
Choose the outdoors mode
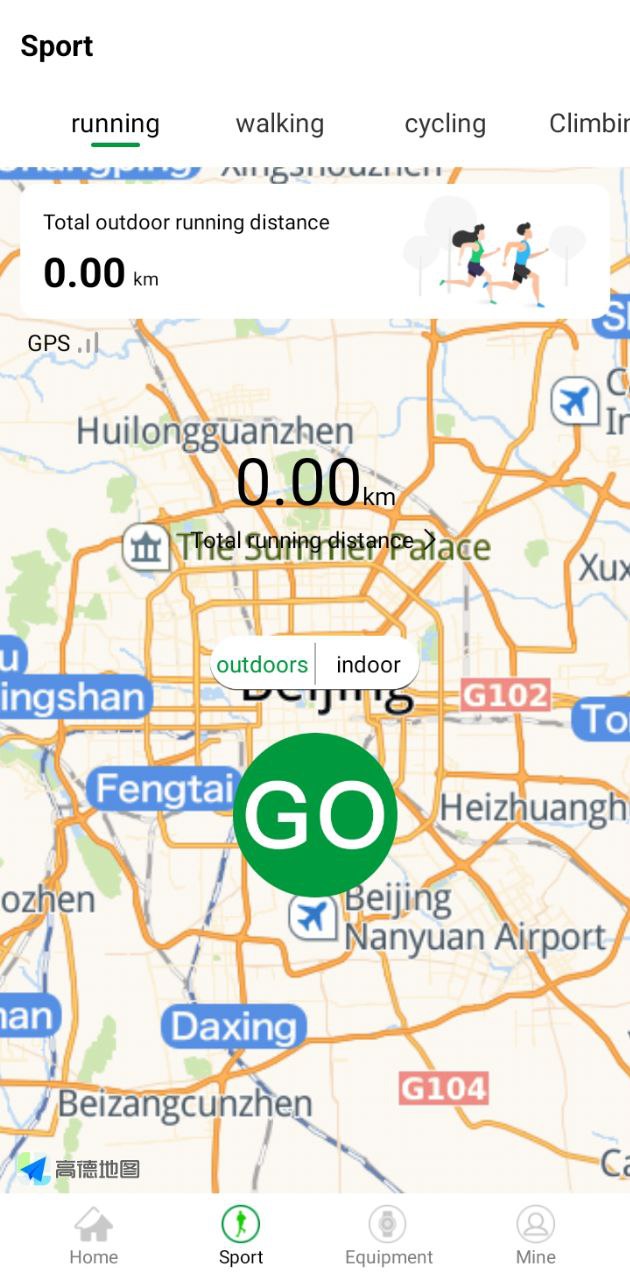coord(262,665)
